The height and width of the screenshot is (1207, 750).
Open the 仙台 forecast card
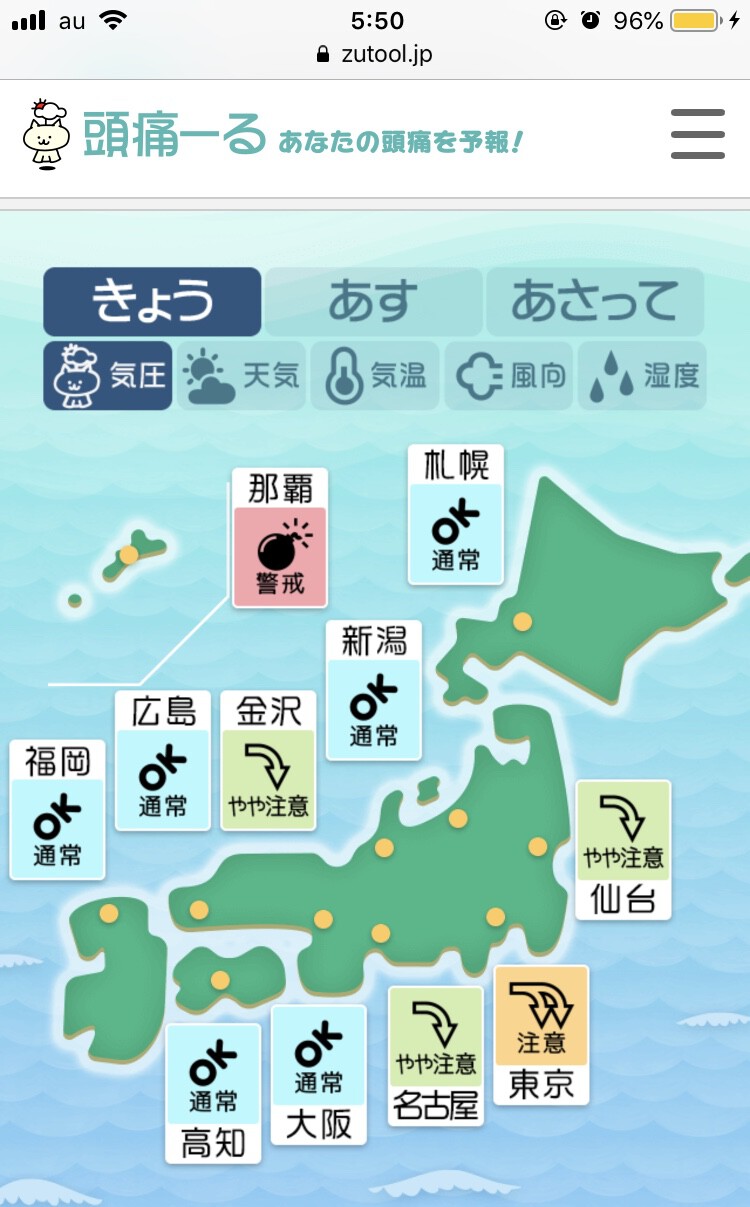tap(623, 850)
